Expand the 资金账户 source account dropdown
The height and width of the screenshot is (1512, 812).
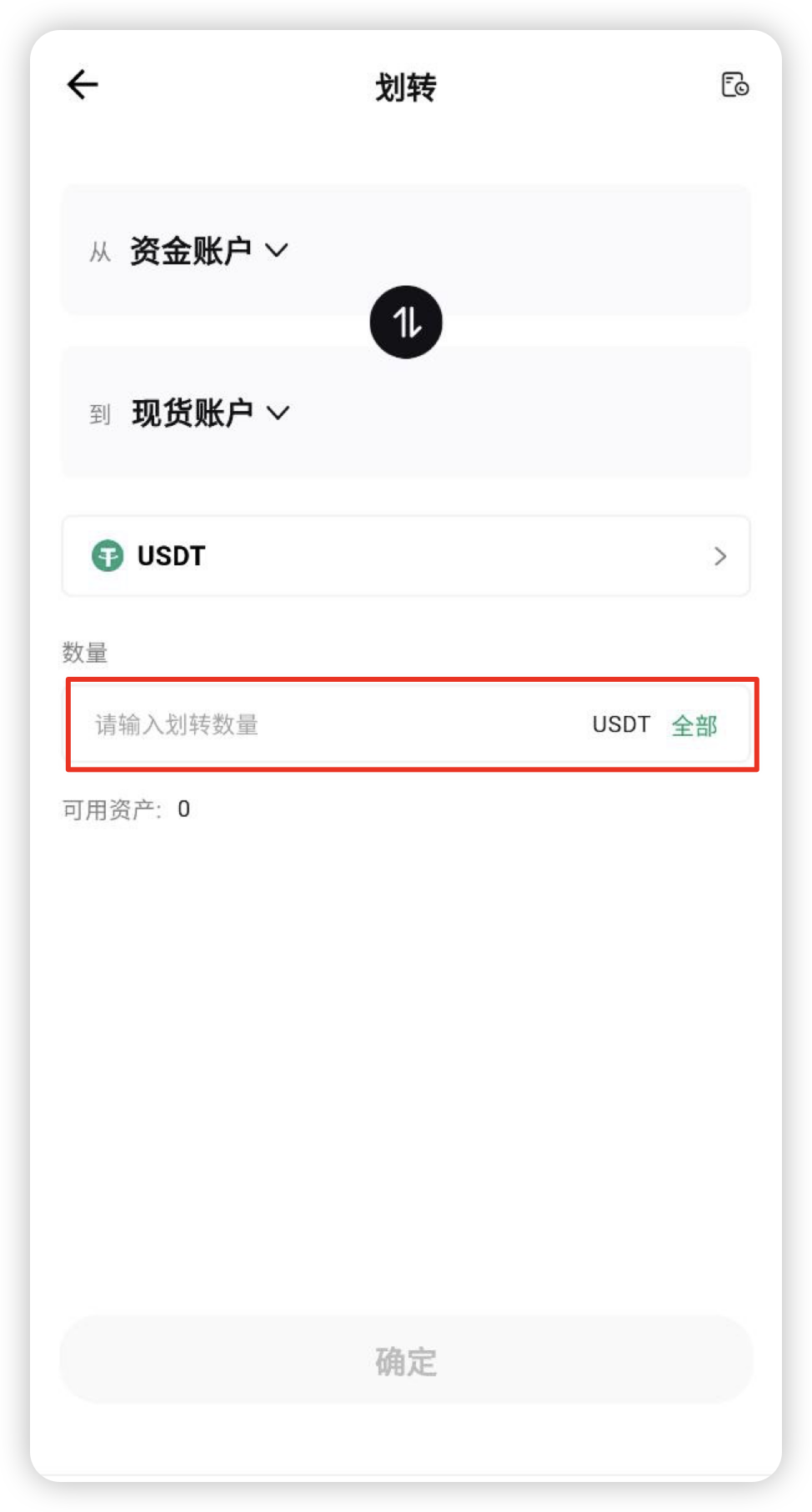click(208, 250)
